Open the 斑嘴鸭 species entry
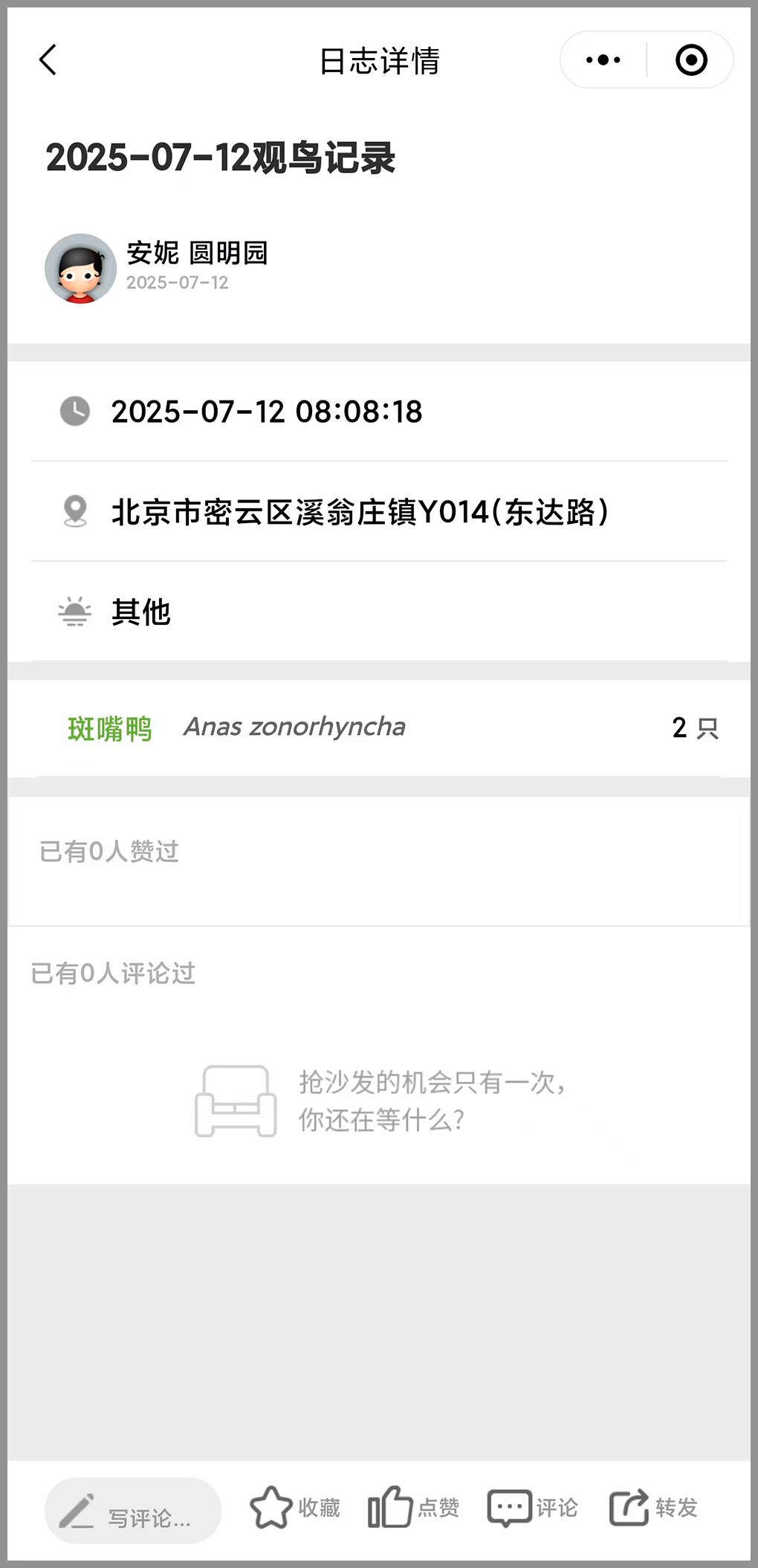 [x=110, y=728]
